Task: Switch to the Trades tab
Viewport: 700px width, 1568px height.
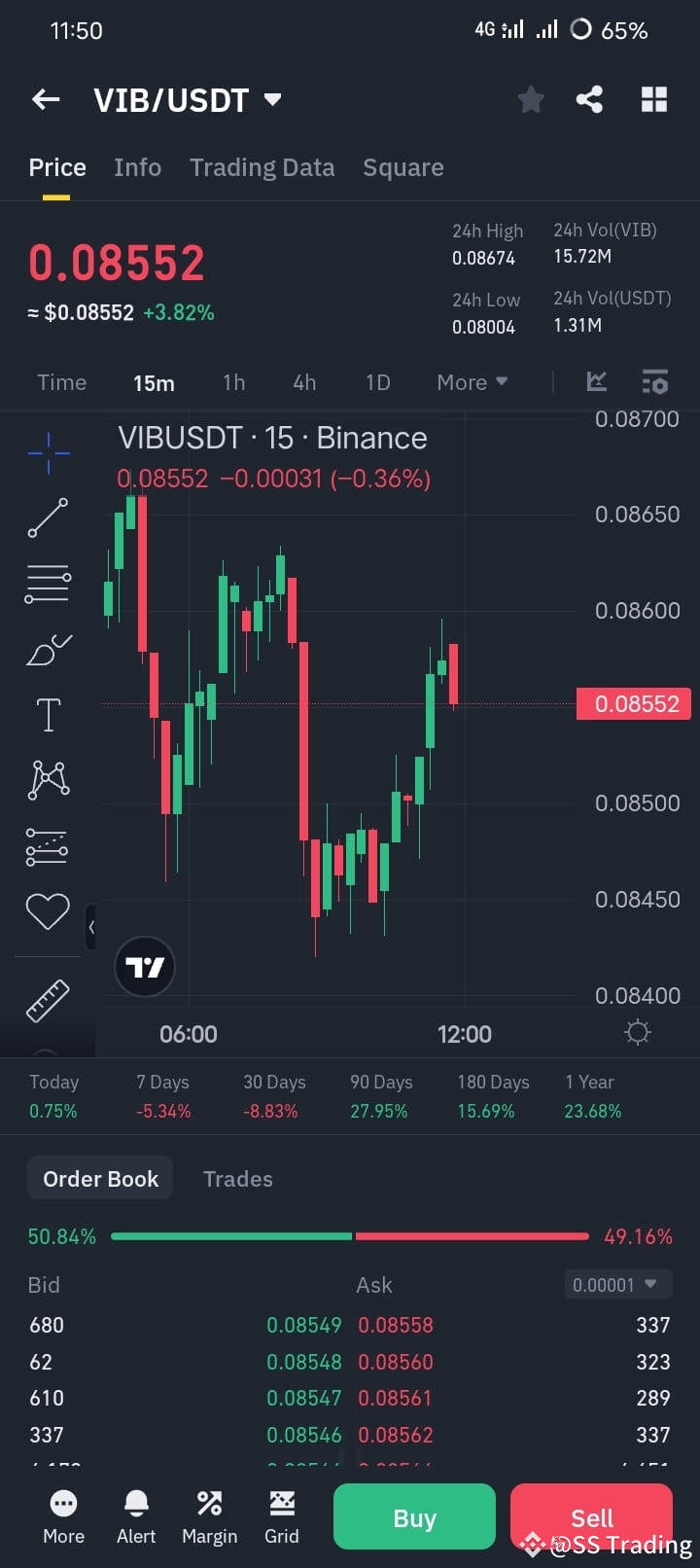Action: [x=237, y=1178]
